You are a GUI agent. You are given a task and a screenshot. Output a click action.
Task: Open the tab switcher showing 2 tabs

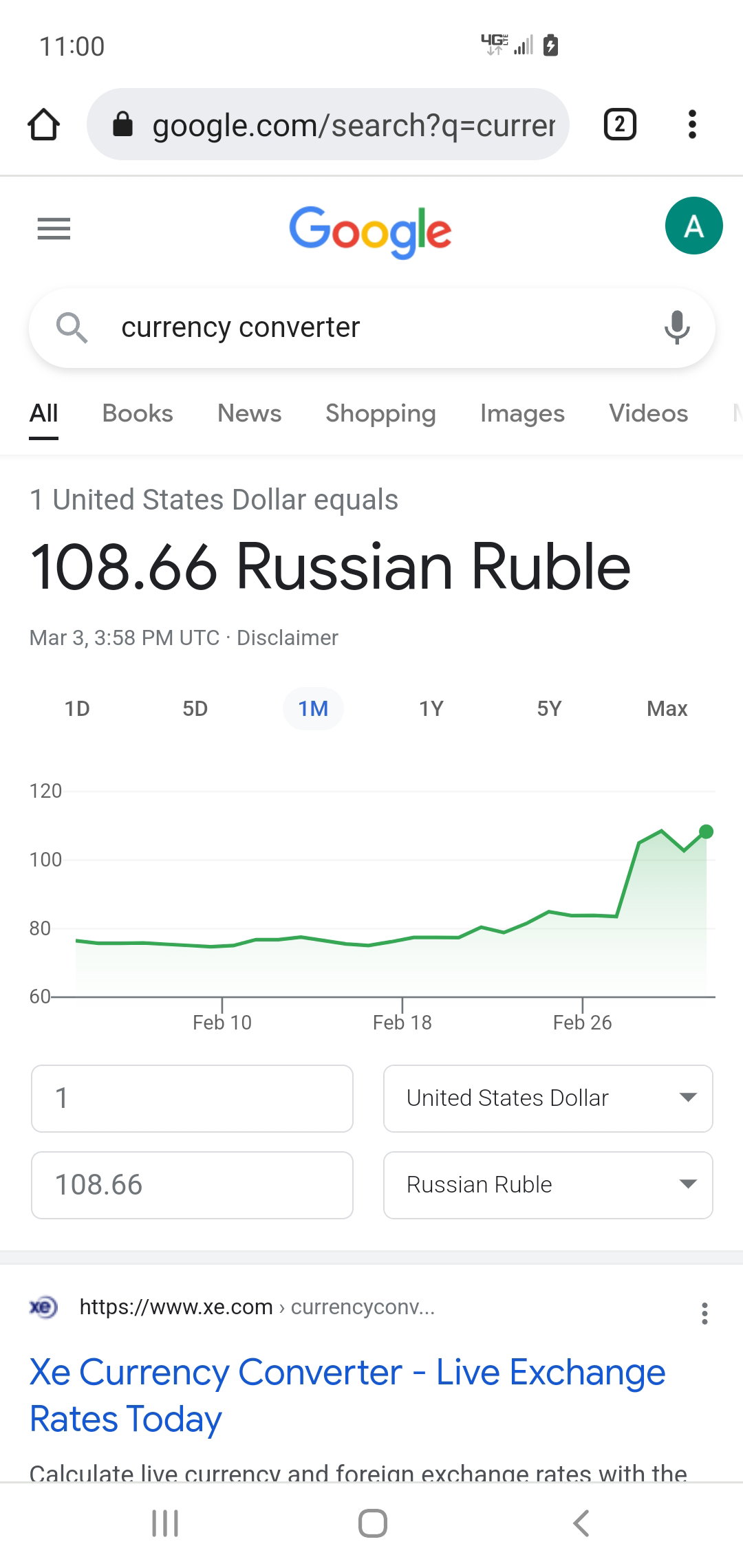620,124
